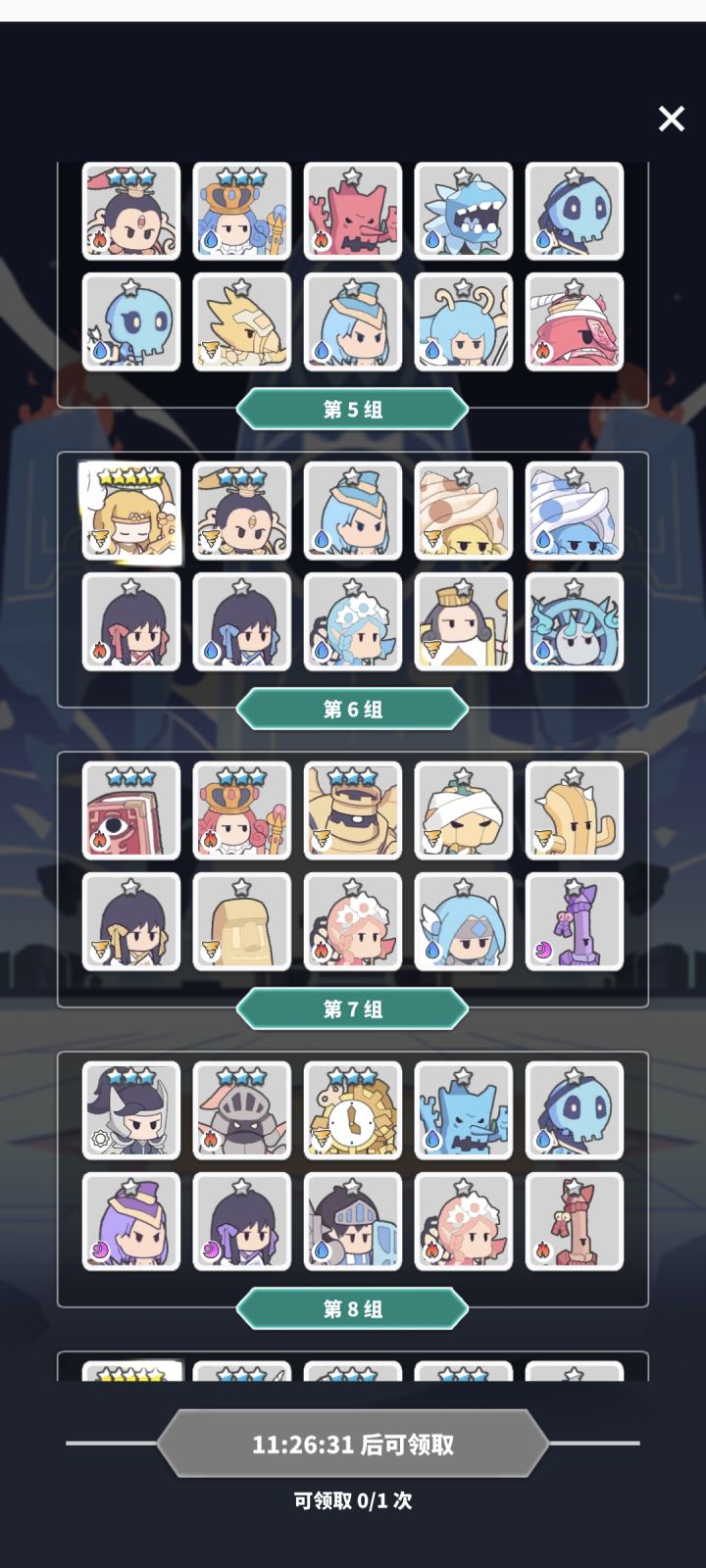This screenshot has height=1568, width=706.
Task: Open the crowned king portrait in group 5
Action: point(241,211)
